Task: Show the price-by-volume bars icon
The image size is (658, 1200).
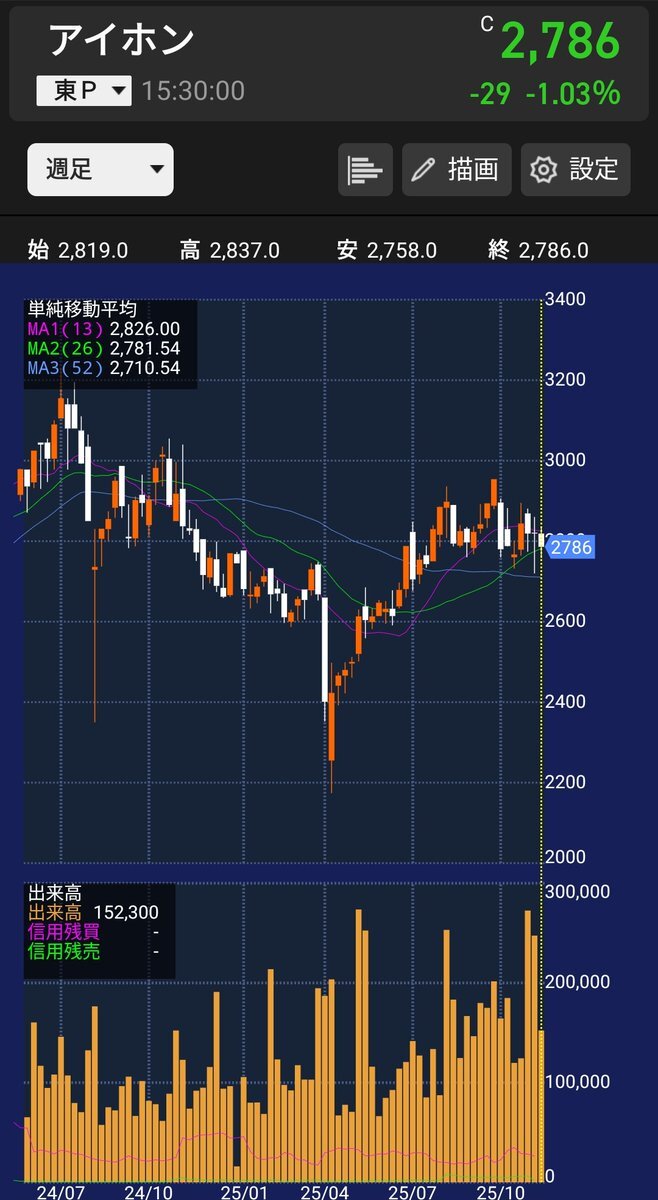Action: click(365, 169)
